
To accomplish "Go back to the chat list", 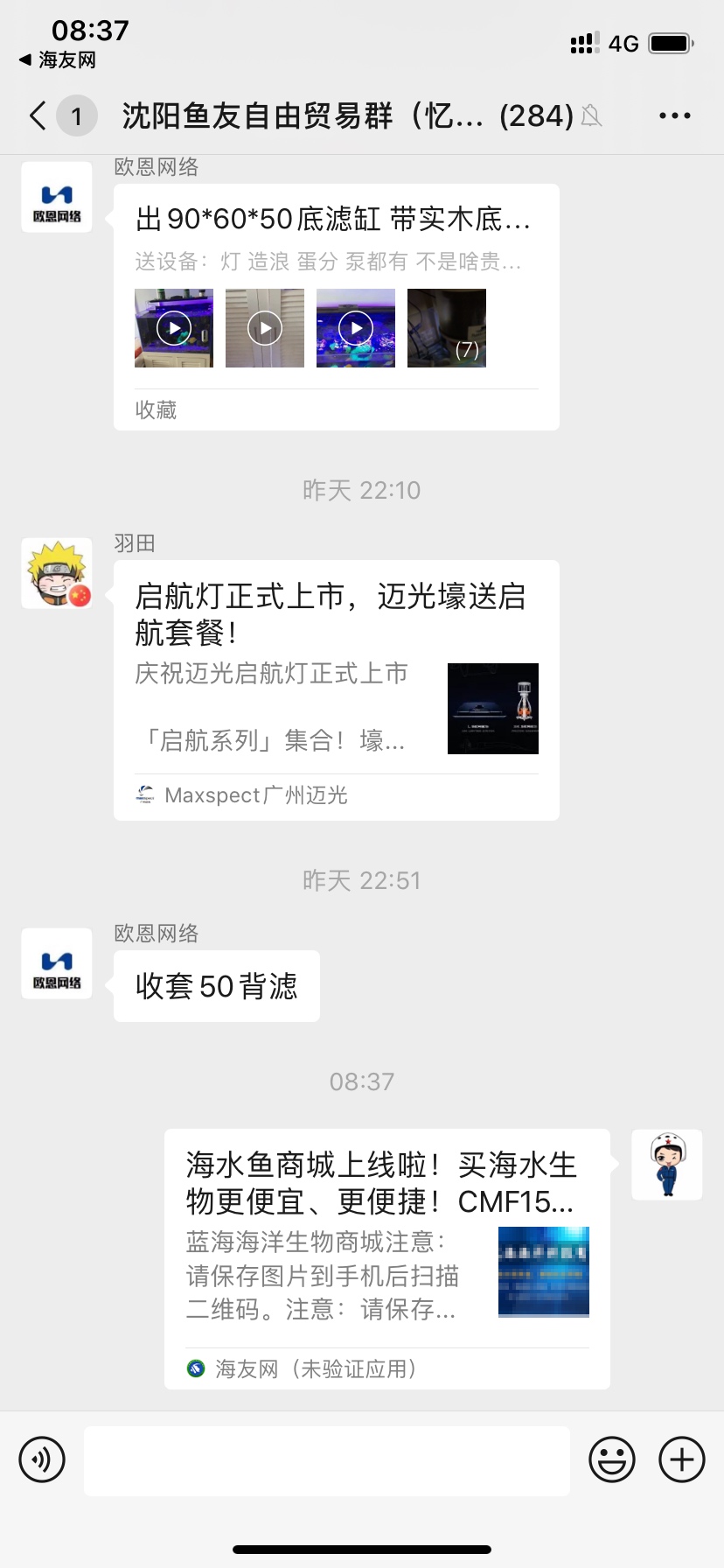I will [x=38, y=115].
